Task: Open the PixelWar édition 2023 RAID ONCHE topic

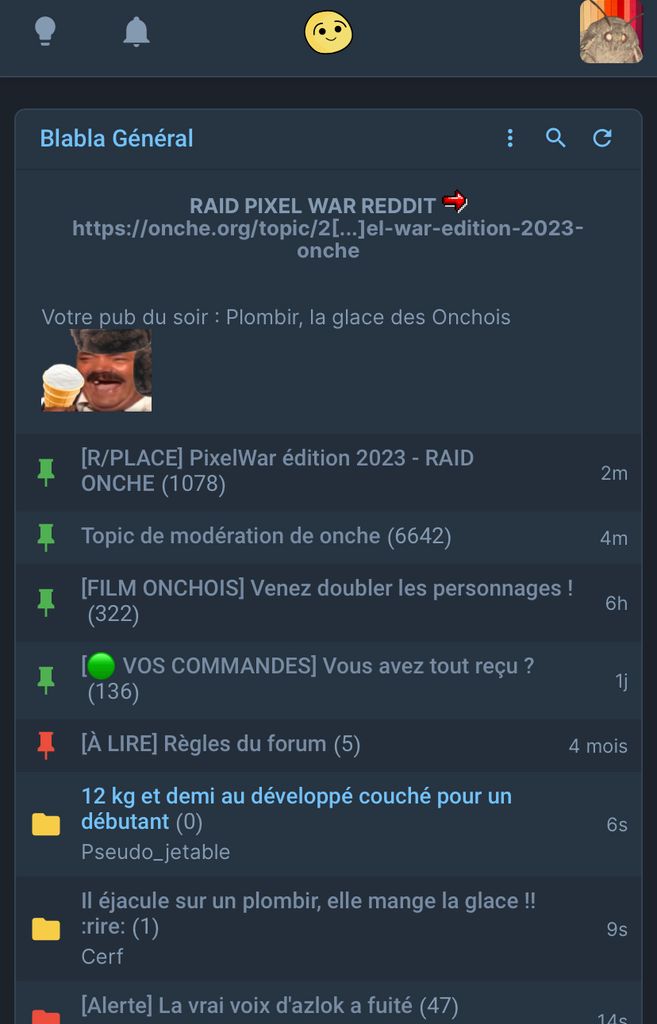Action: click(x=277, y=471)
